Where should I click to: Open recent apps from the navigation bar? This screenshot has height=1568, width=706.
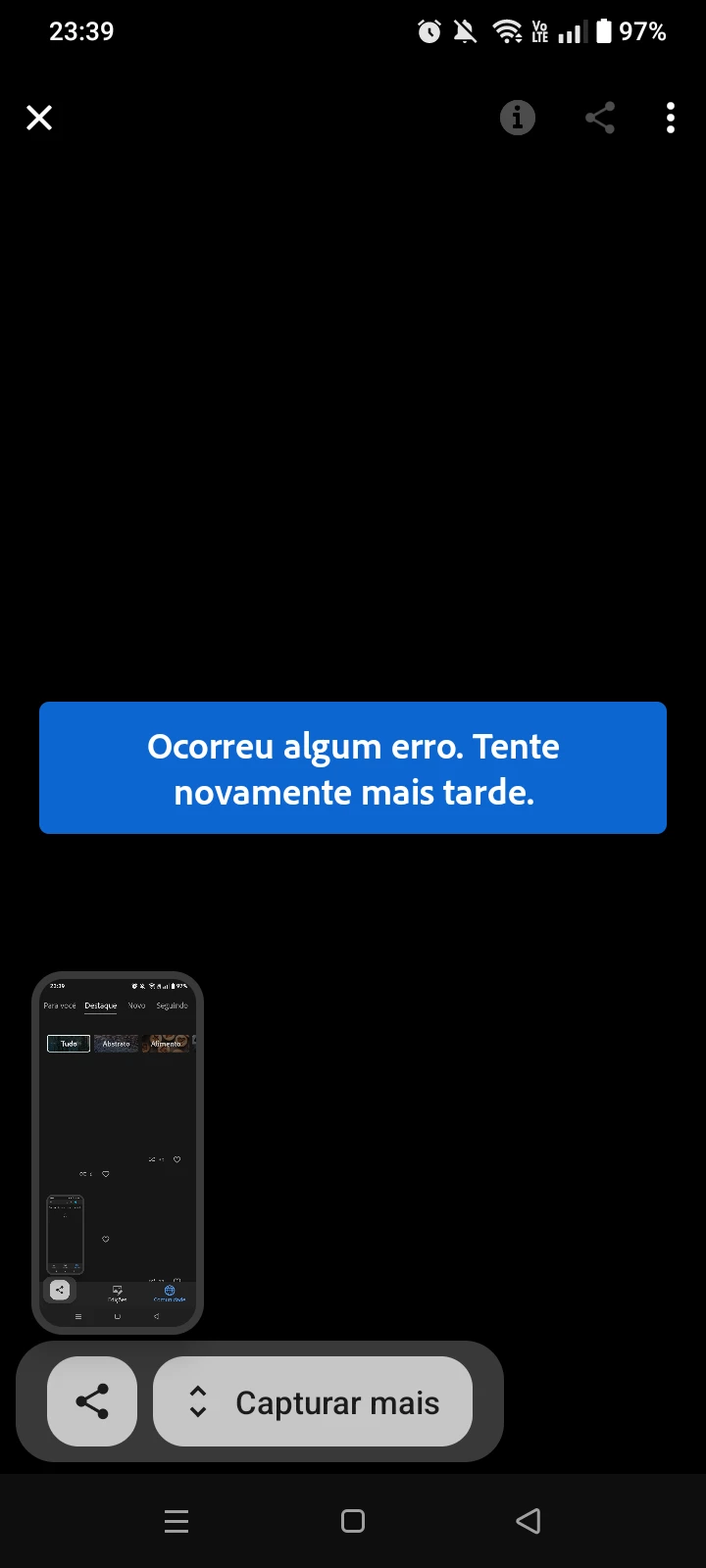[176, 1521]
